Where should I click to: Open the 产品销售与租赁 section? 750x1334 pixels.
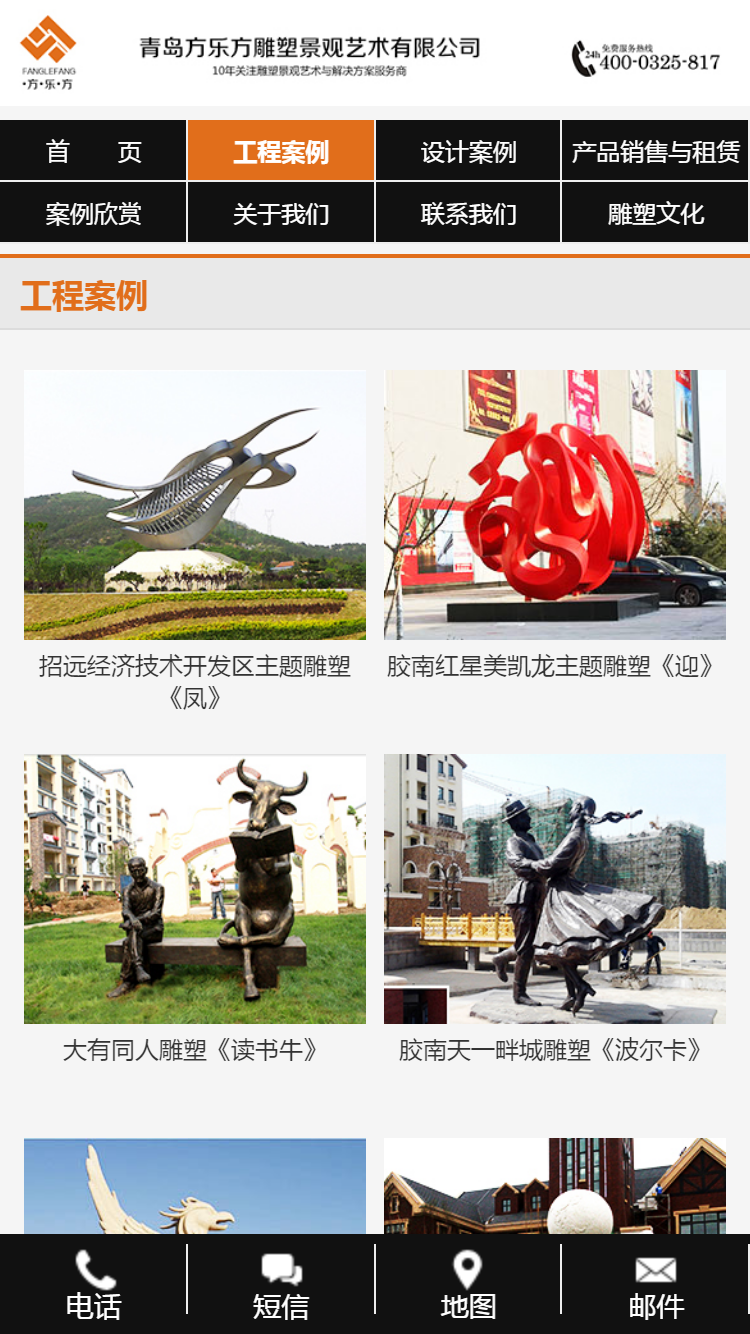(x=655, y=150)
